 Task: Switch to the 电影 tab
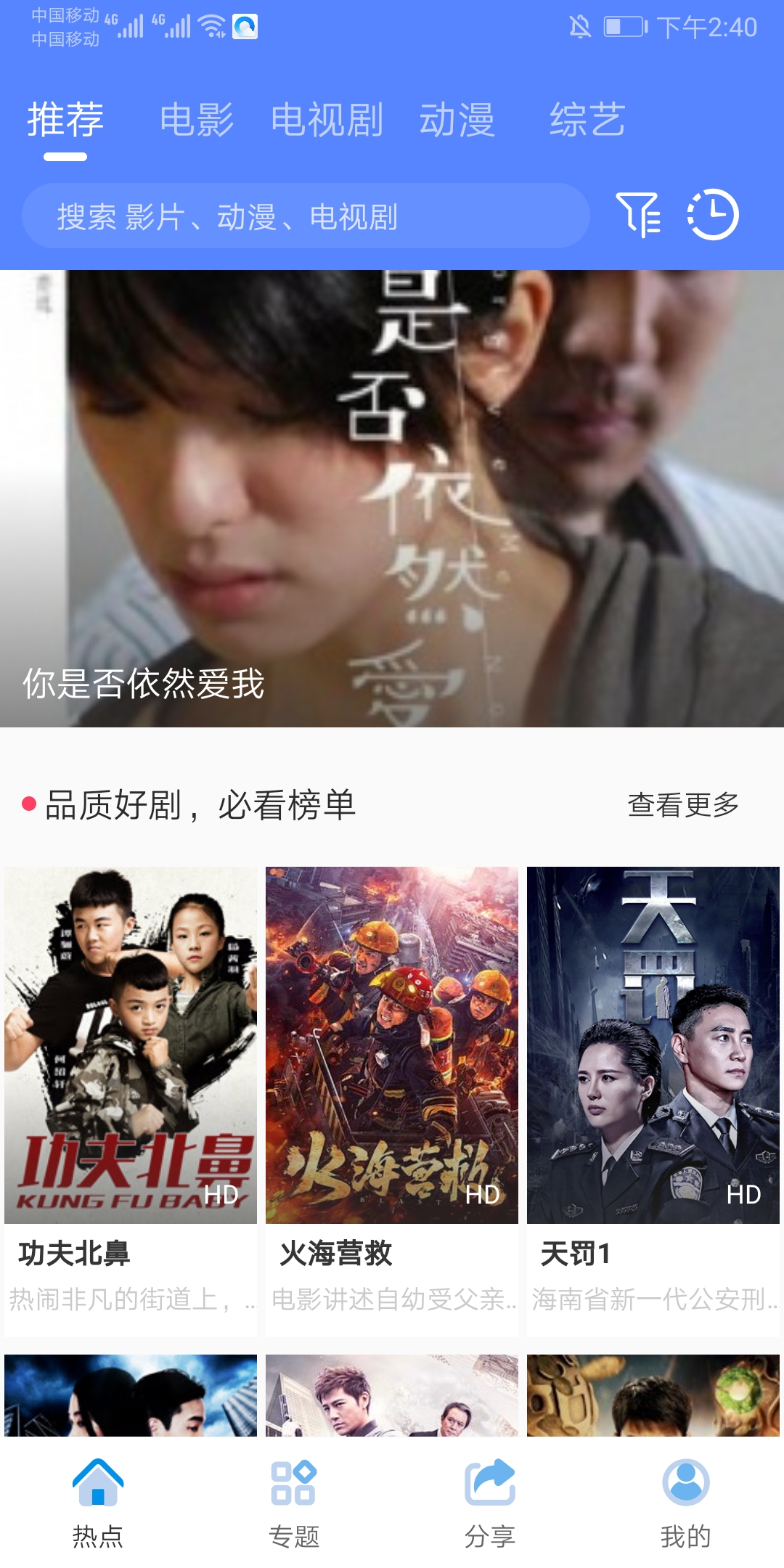196,120
